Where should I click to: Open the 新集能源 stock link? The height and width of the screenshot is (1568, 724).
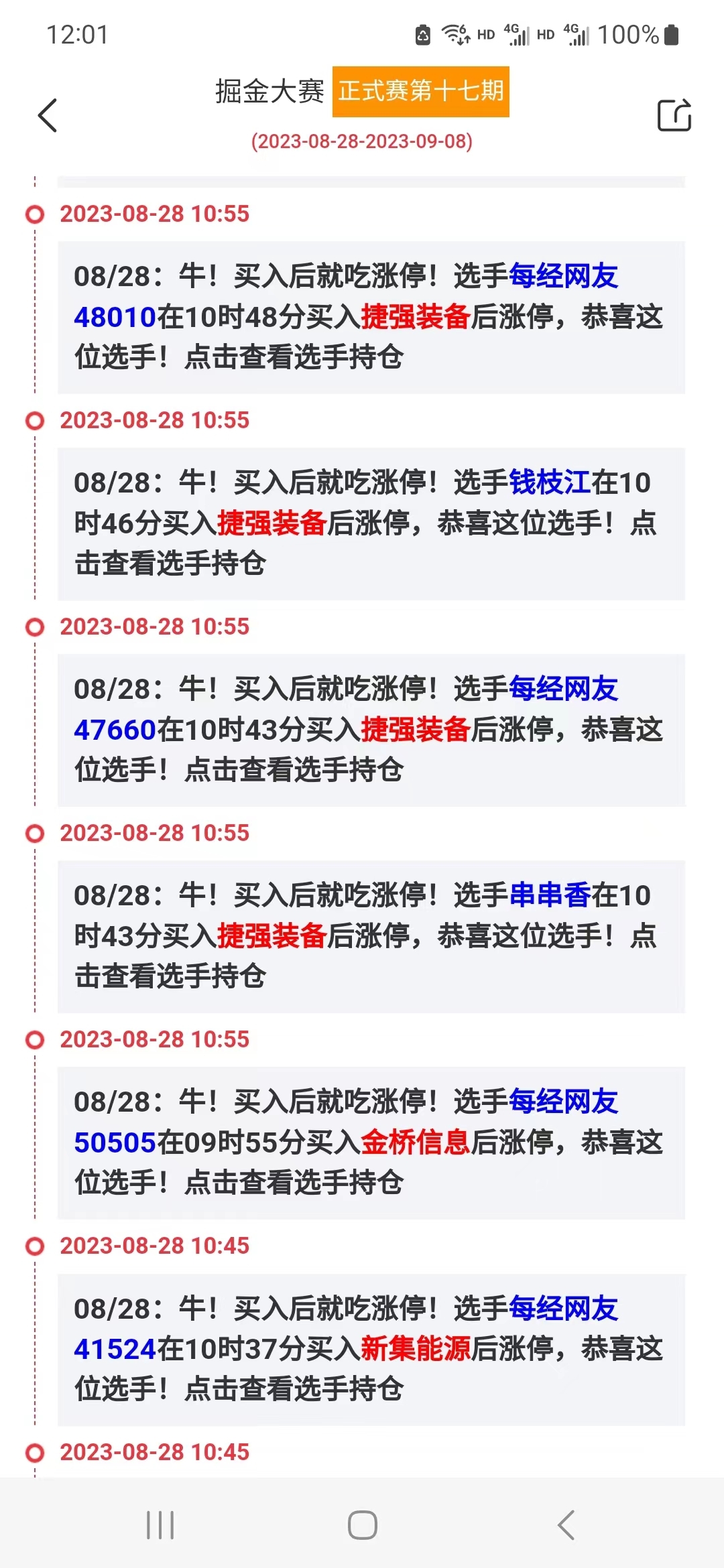[x=416, y=1349]
